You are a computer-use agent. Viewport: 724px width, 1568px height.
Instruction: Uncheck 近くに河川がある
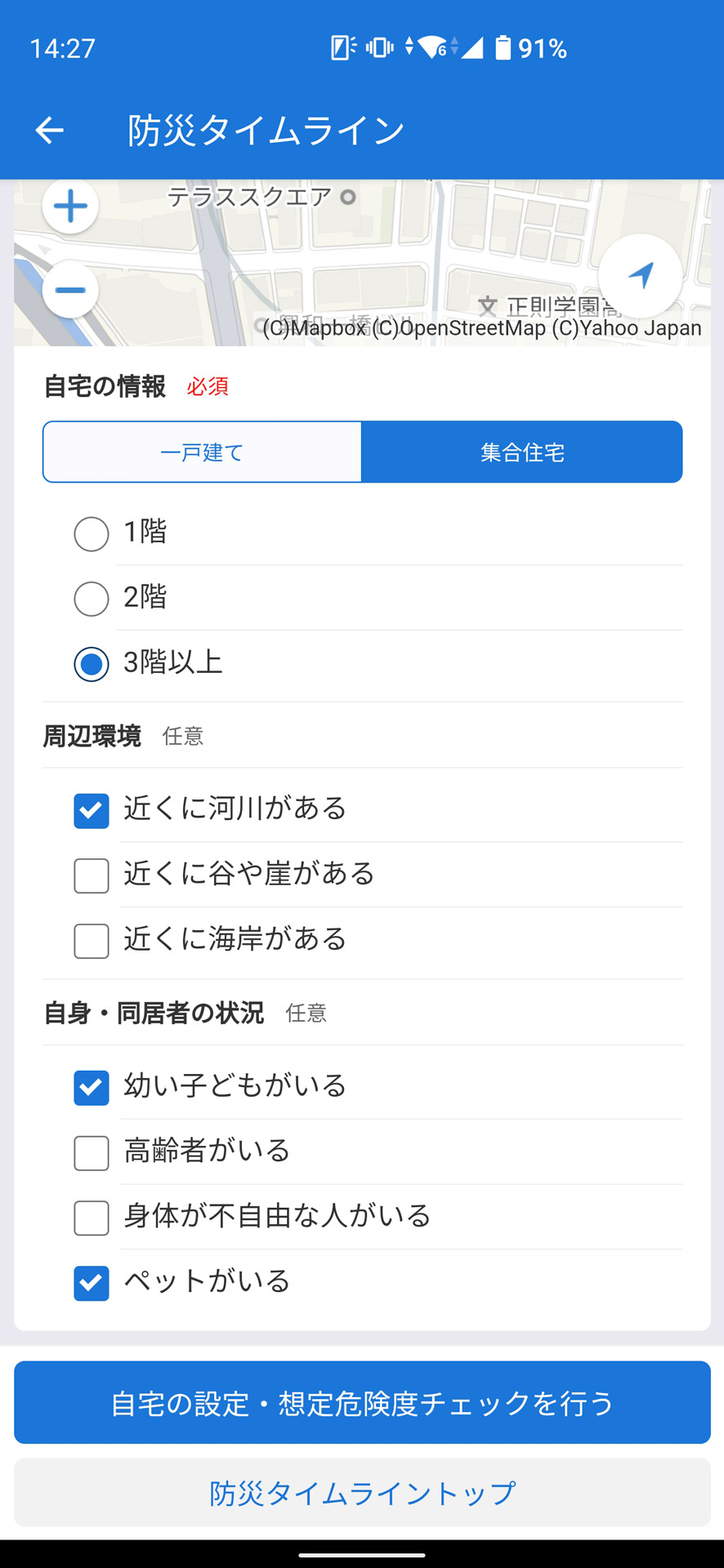pyautogui.click(x=91, y=811)
